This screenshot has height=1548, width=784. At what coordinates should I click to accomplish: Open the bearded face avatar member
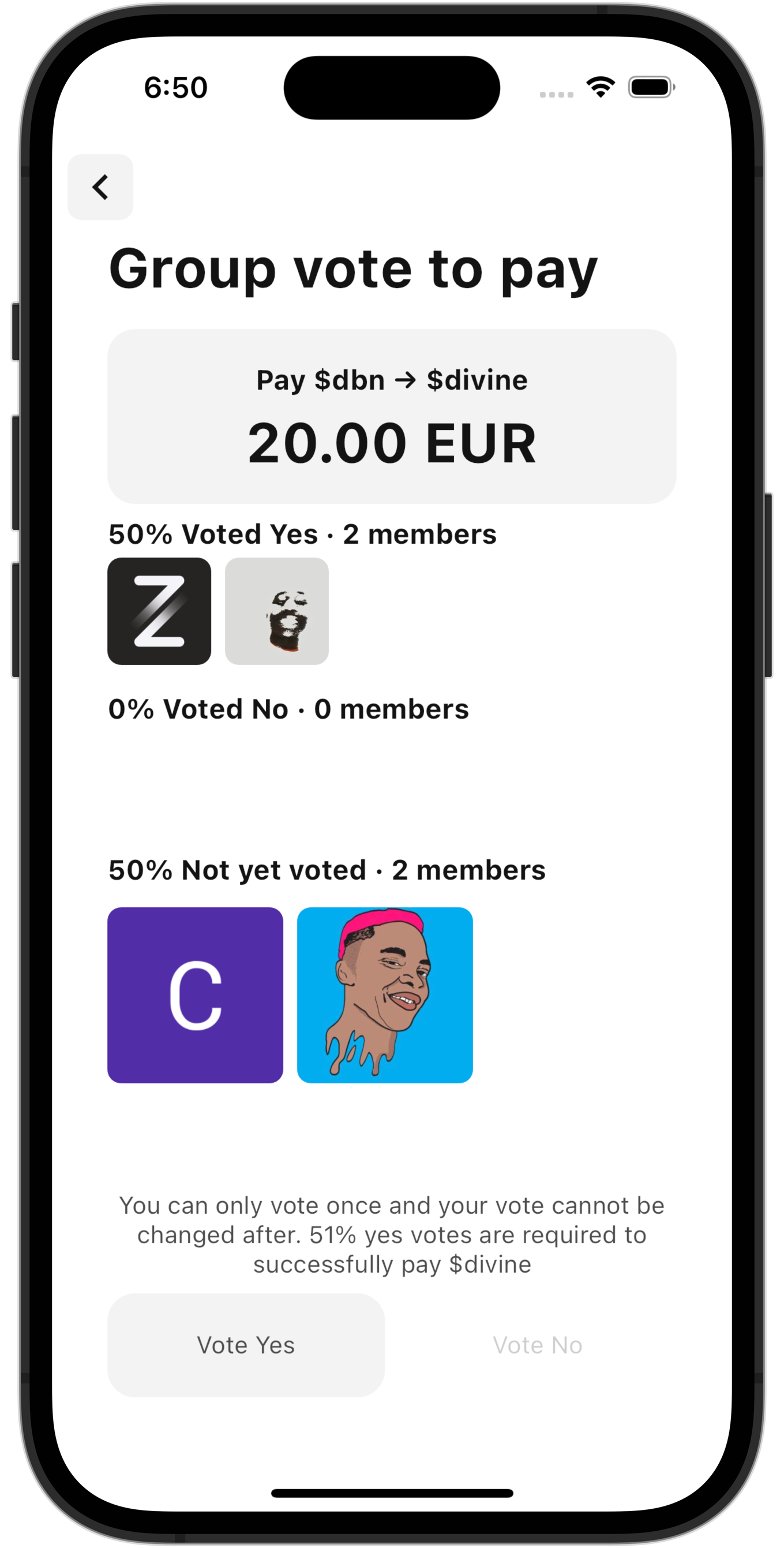276,611
